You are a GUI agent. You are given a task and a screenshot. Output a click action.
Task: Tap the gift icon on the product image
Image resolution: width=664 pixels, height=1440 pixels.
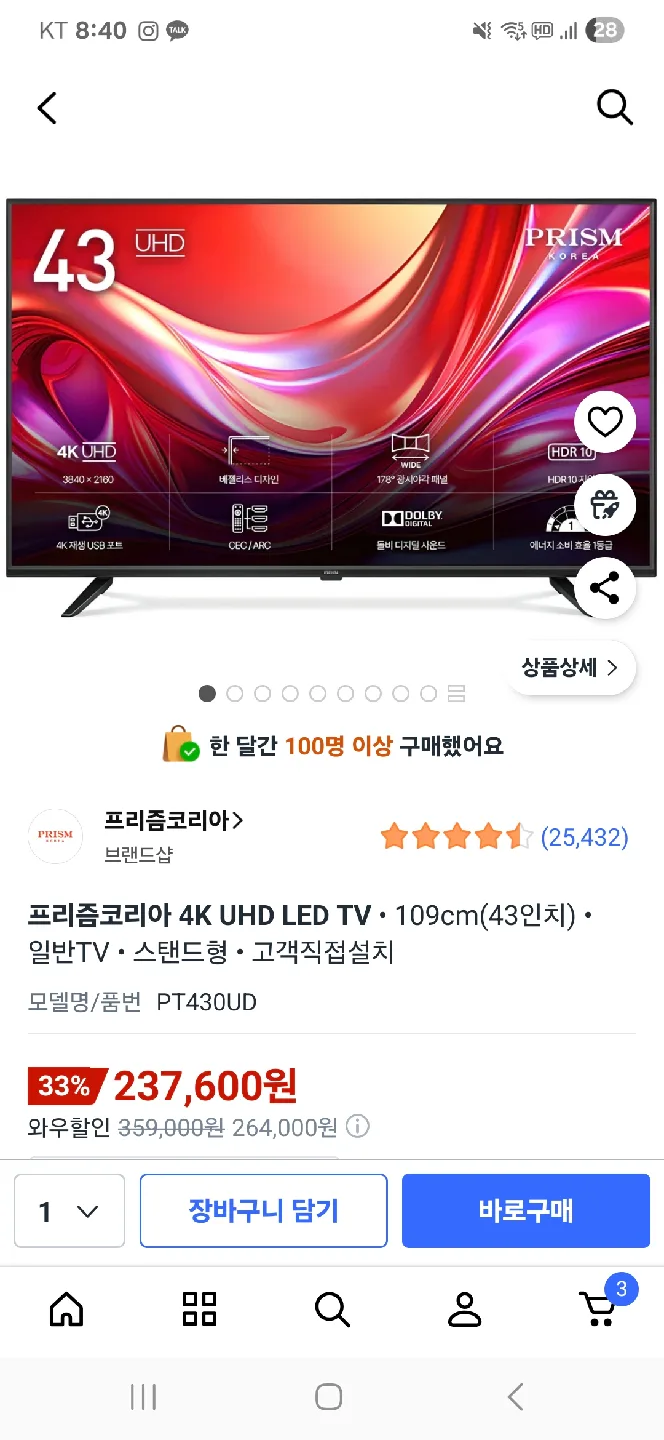coord(604,505)
